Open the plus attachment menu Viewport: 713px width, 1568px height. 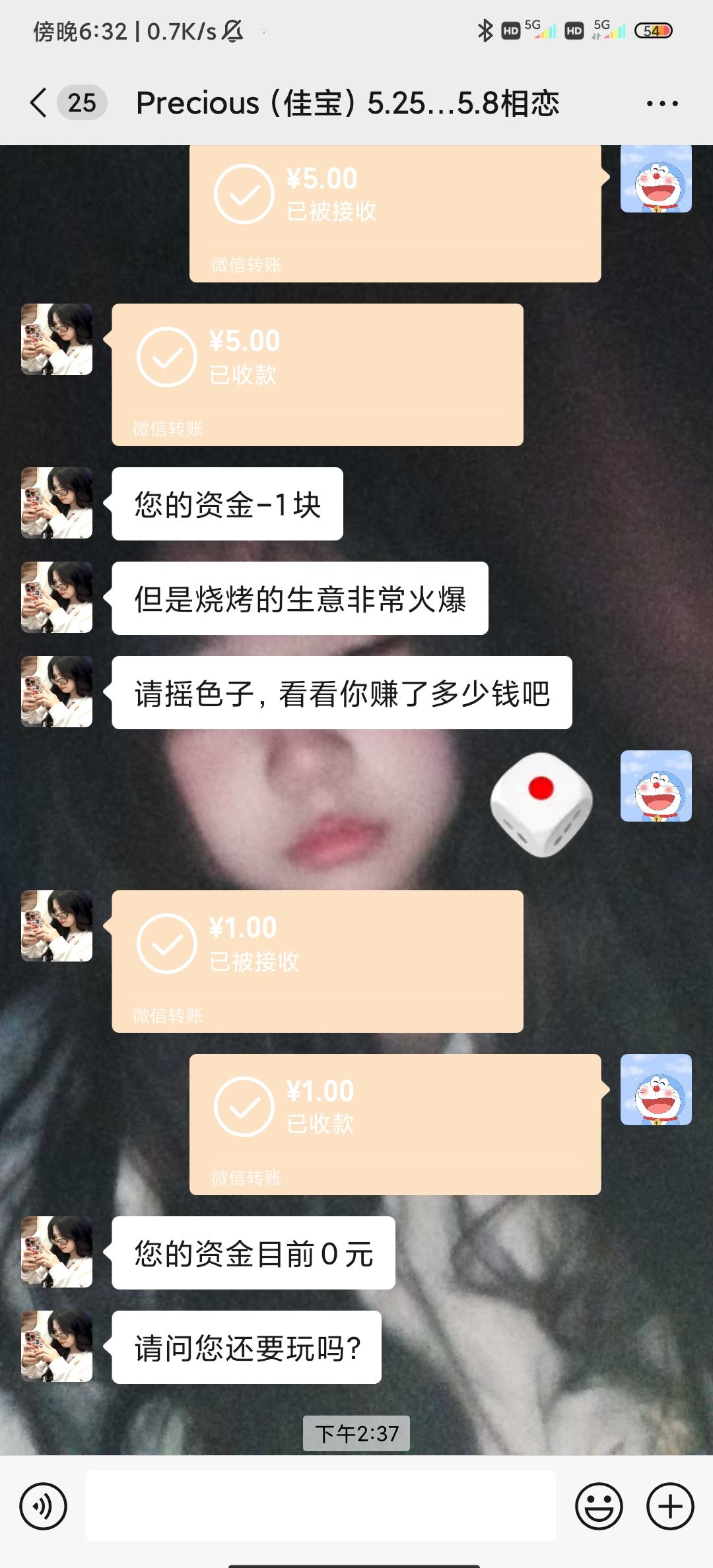(x=670, y=1507)
